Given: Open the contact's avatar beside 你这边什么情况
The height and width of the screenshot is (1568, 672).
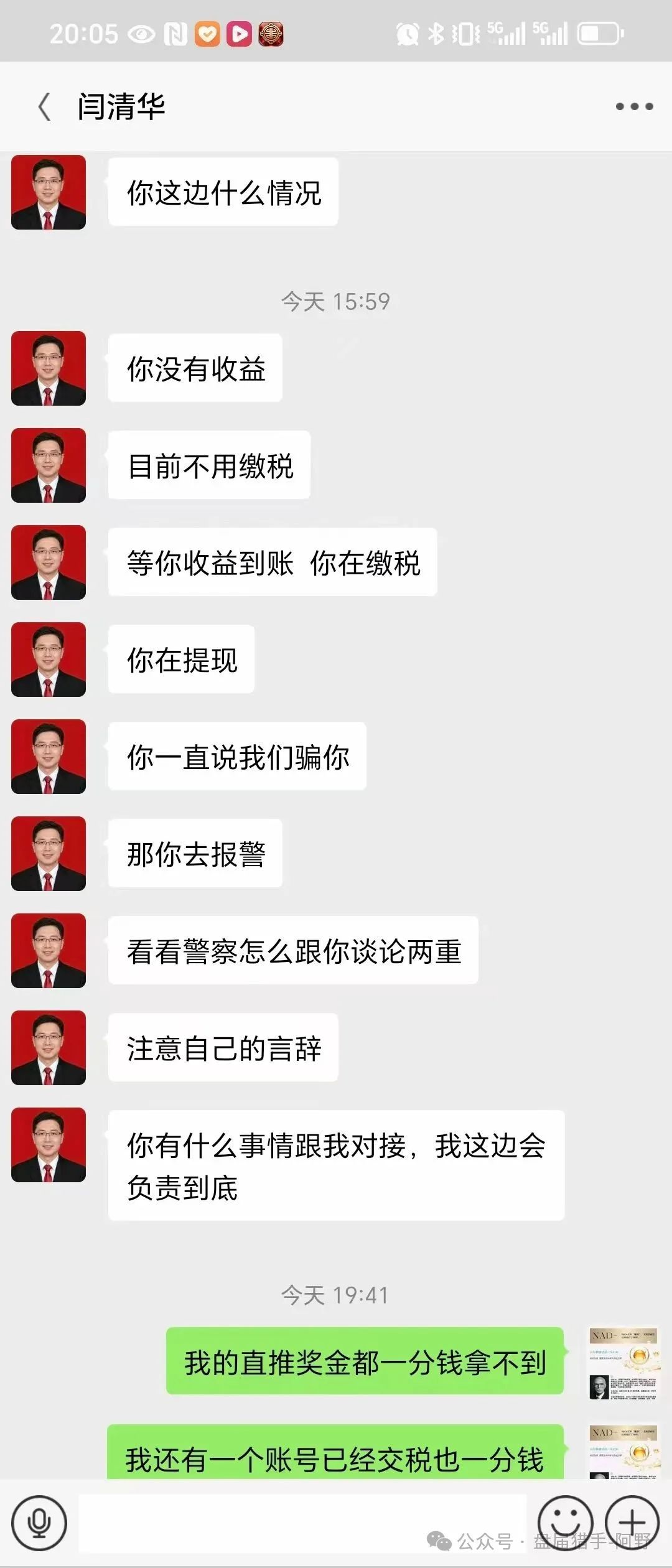Looking at the screenshot, I should coord(49,192).
